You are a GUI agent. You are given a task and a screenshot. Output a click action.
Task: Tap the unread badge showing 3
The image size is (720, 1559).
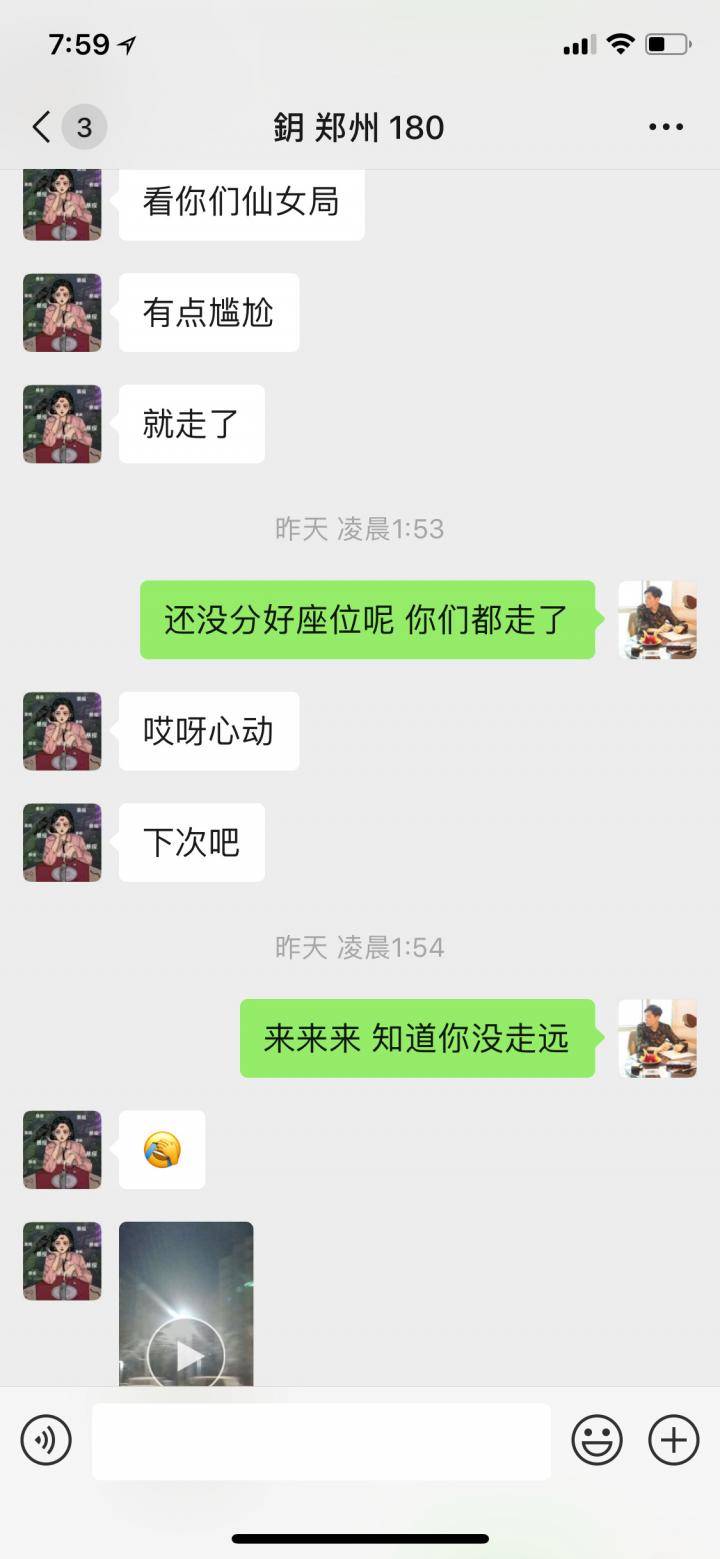pyautogui.click(x=85, y=127)
